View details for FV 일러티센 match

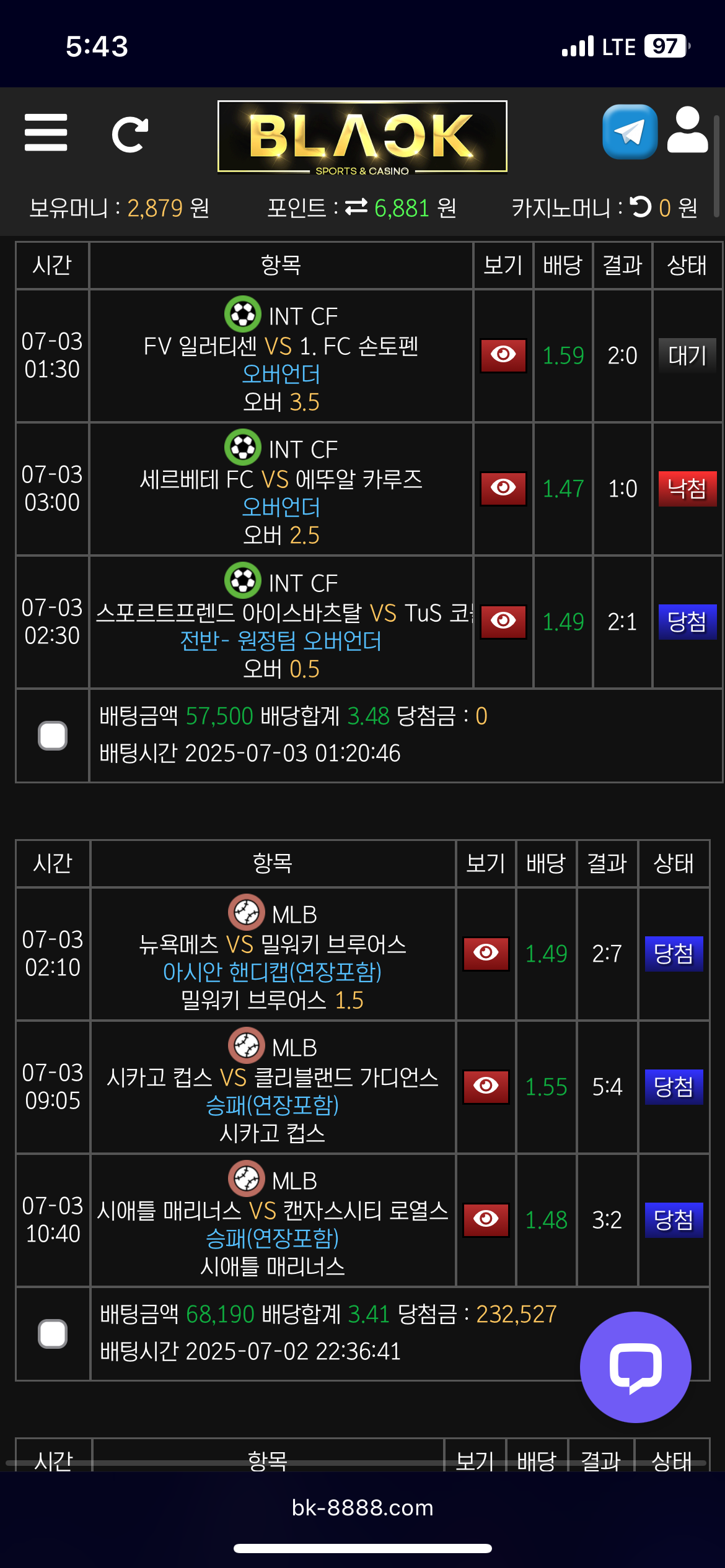(x=503, y=355)
